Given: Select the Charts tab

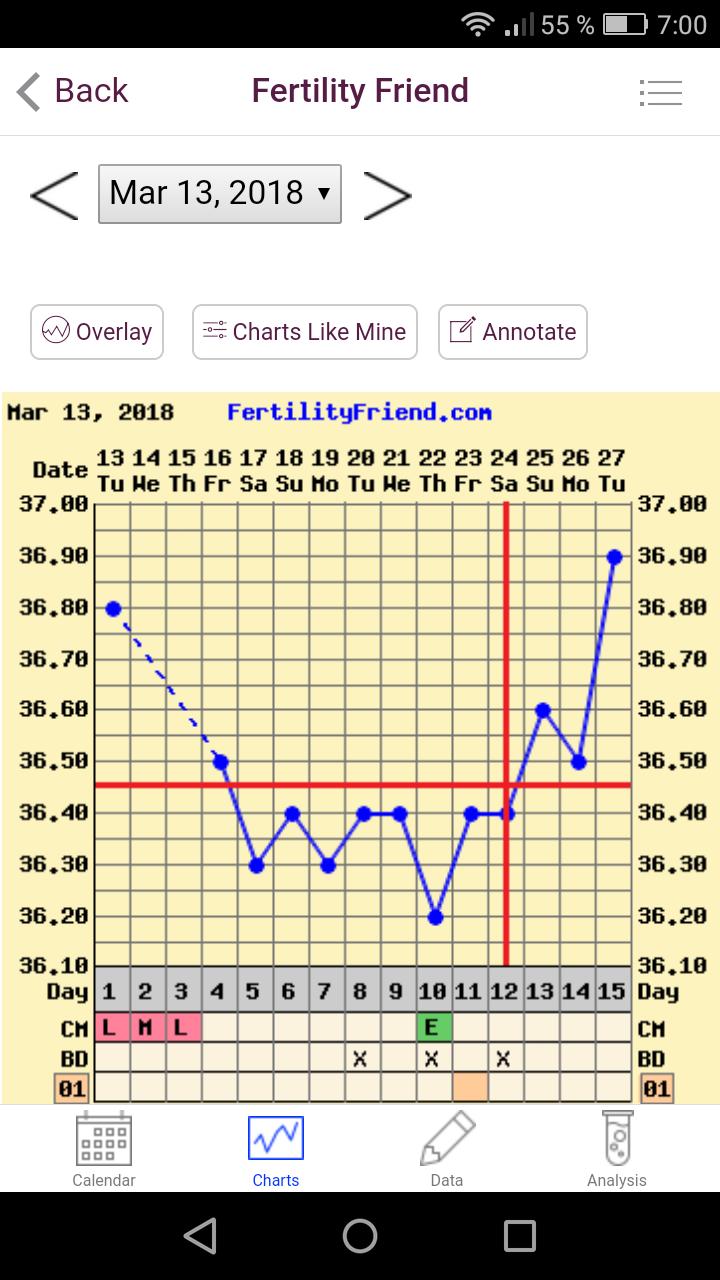Looking at the screenshot, I should [276, 1149].
